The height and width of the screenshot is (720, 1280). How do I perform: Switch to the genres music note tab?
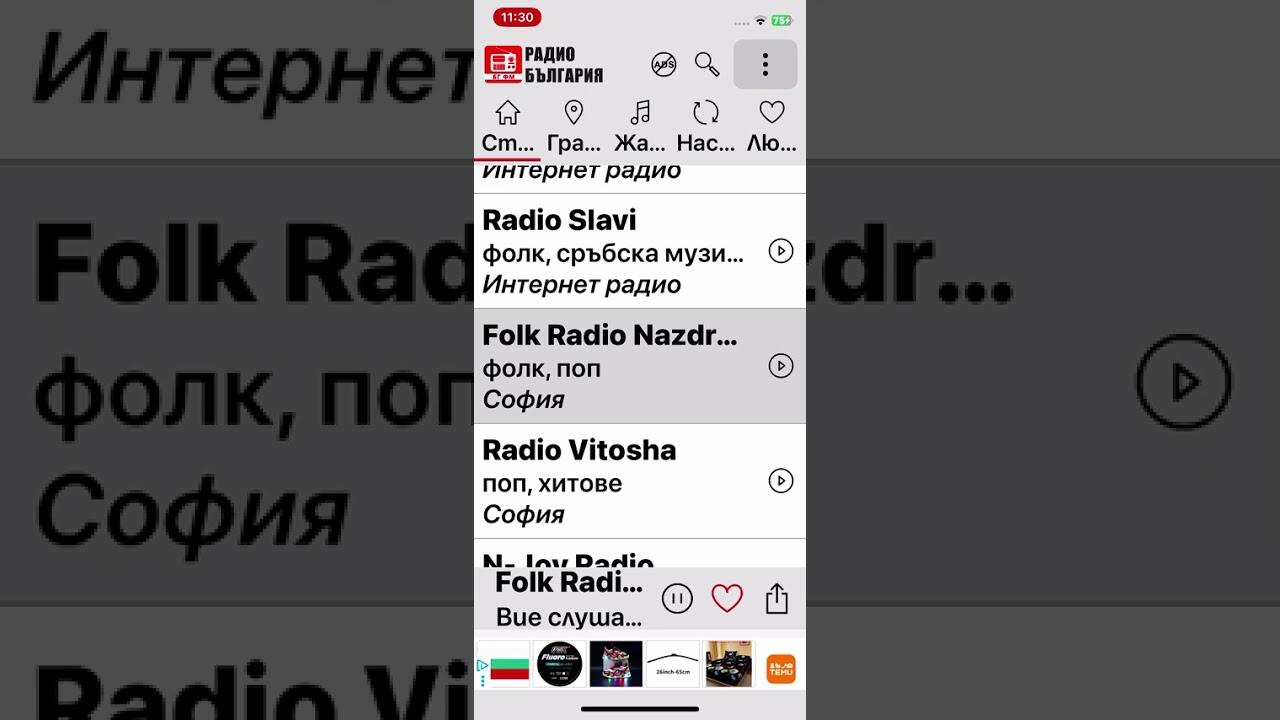[x=640, y=126]
